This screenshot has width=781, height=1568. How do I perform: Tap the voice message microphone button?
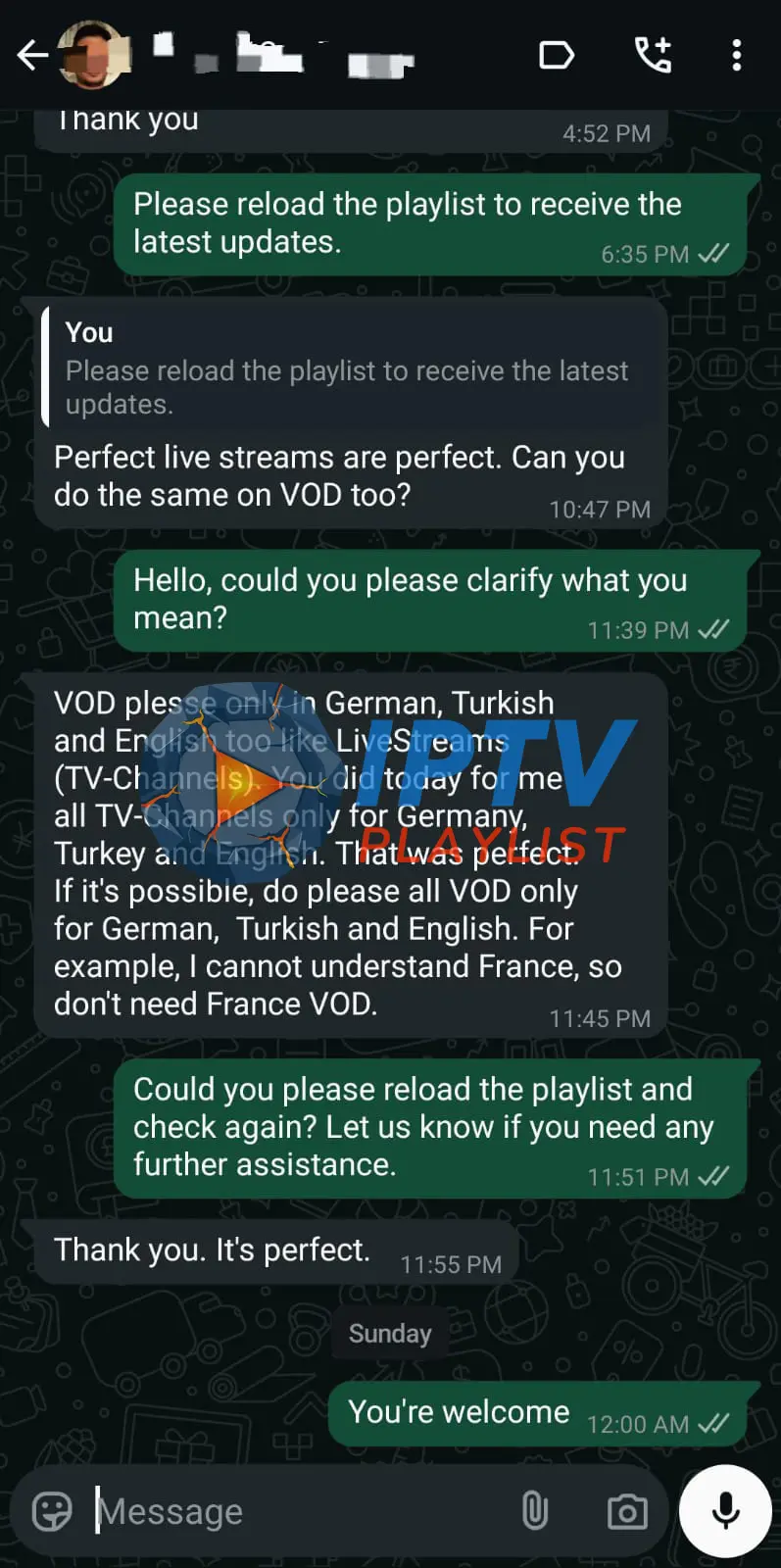click(725, 1511)
